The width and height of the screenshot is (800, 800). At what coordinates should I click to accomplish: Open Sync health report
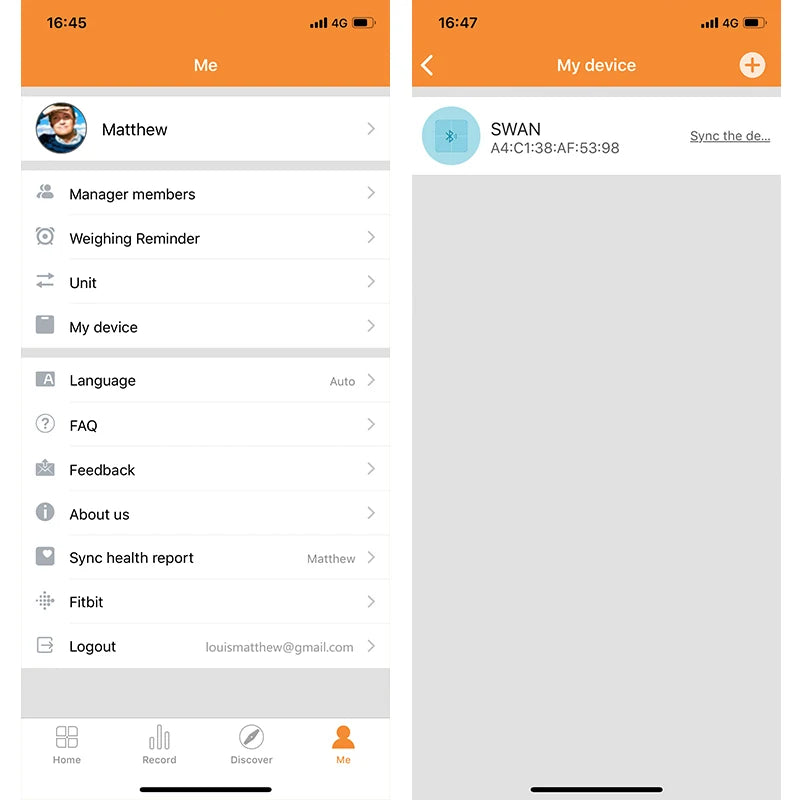(205, 558)
